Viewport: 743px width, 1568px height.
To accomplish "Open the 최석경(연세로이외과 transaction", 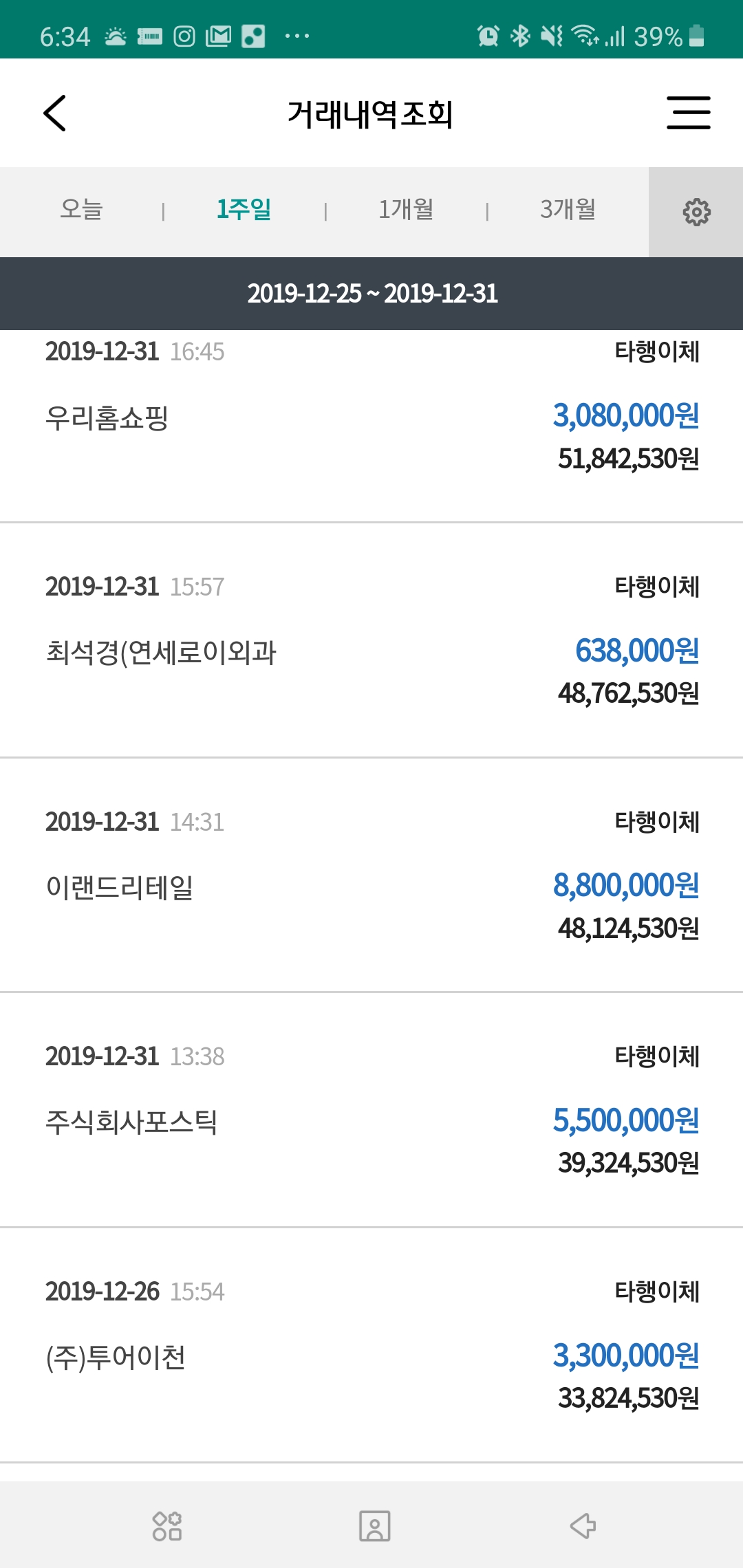I will pyautogui.click(x=371, y=653).
